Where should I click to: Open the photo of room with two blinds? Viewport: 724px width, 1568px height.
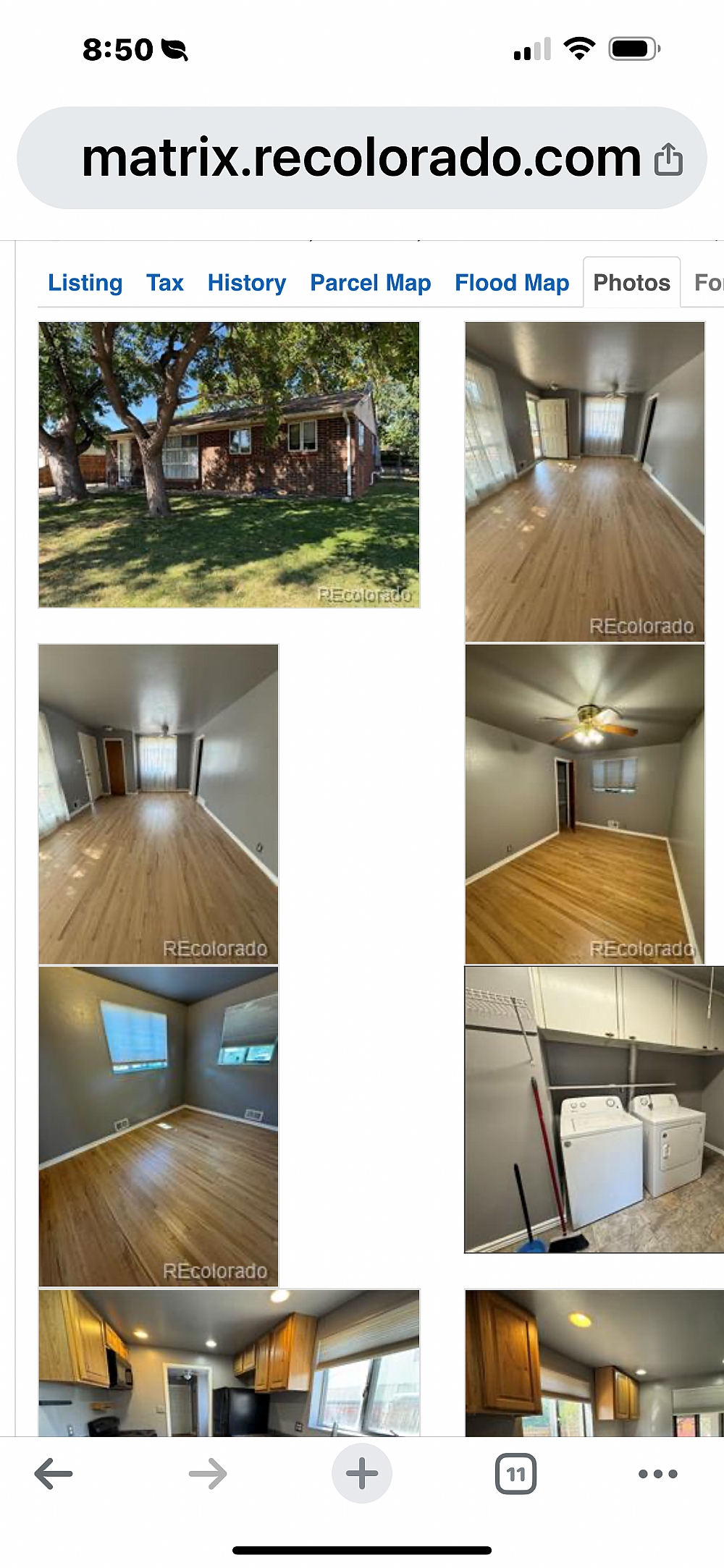(158, 1126)
